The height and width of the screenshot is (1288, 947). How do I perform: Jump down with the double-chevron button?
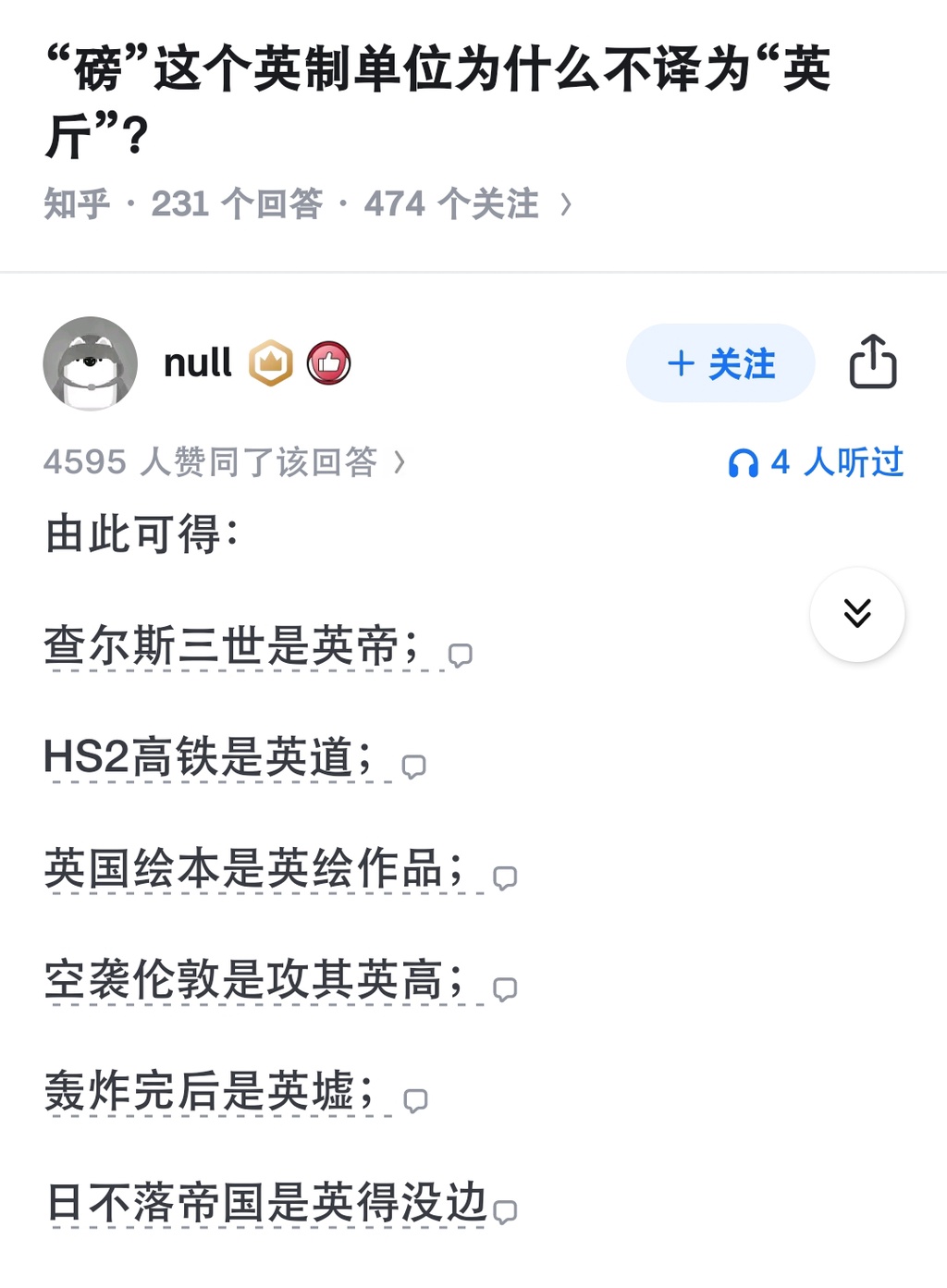click(x=857, y=614)
